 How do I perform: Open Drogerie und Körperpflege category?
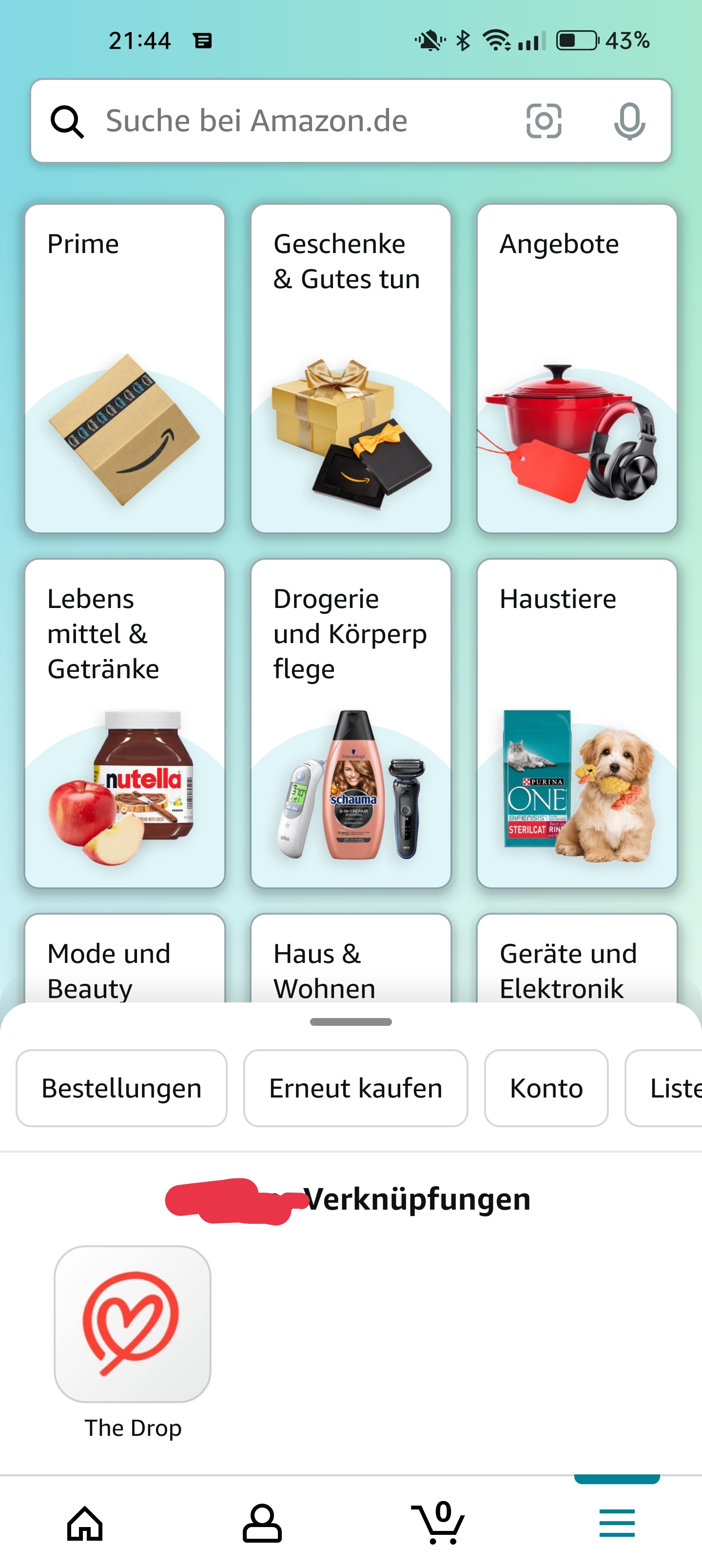[351, 723]
